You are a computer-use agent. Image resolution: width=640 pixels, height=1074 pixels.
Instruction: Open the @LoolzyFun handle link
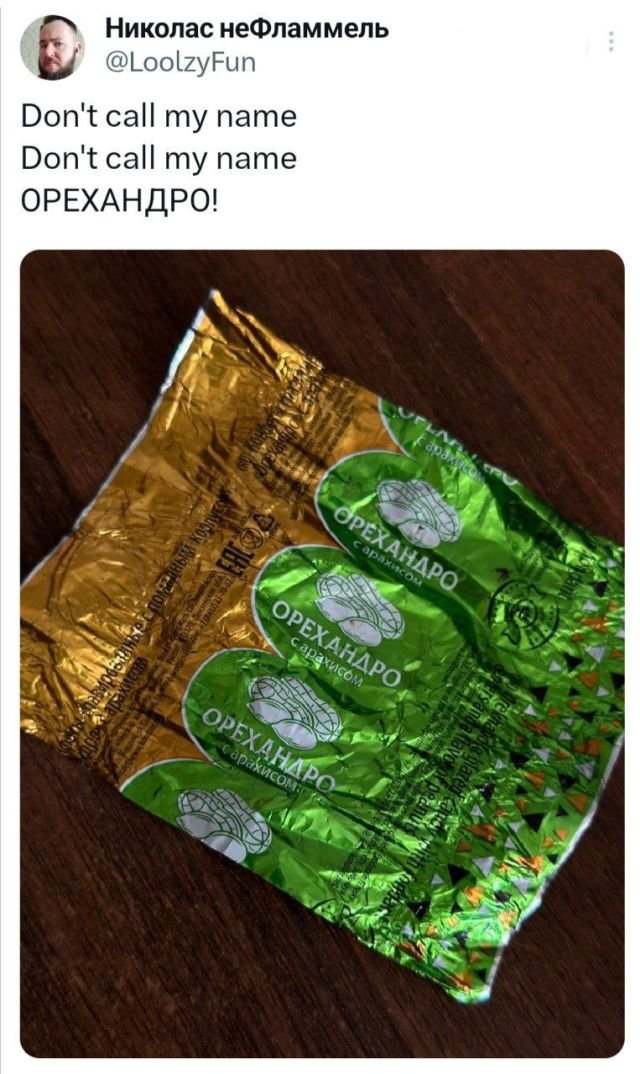point(180,64)
